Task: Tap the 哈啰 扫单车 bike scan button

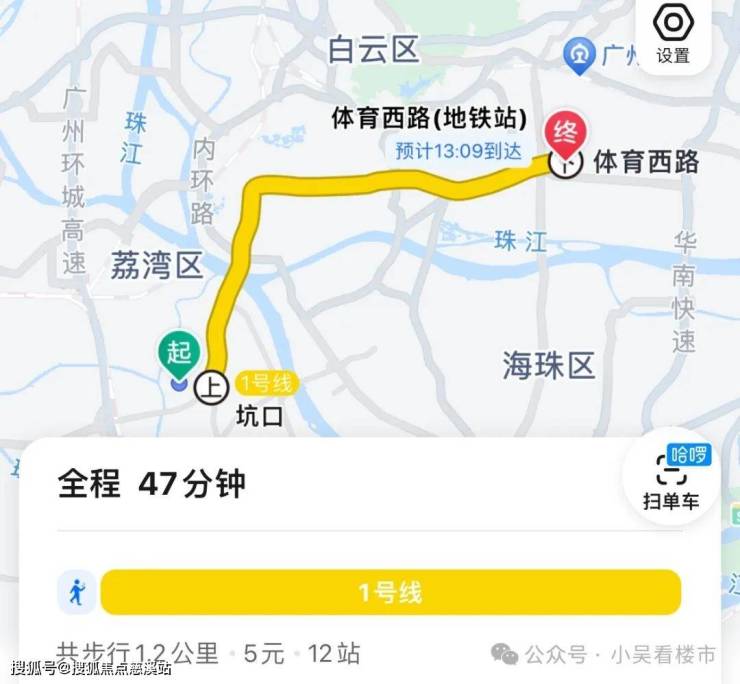Action: (x=671, y=478)
